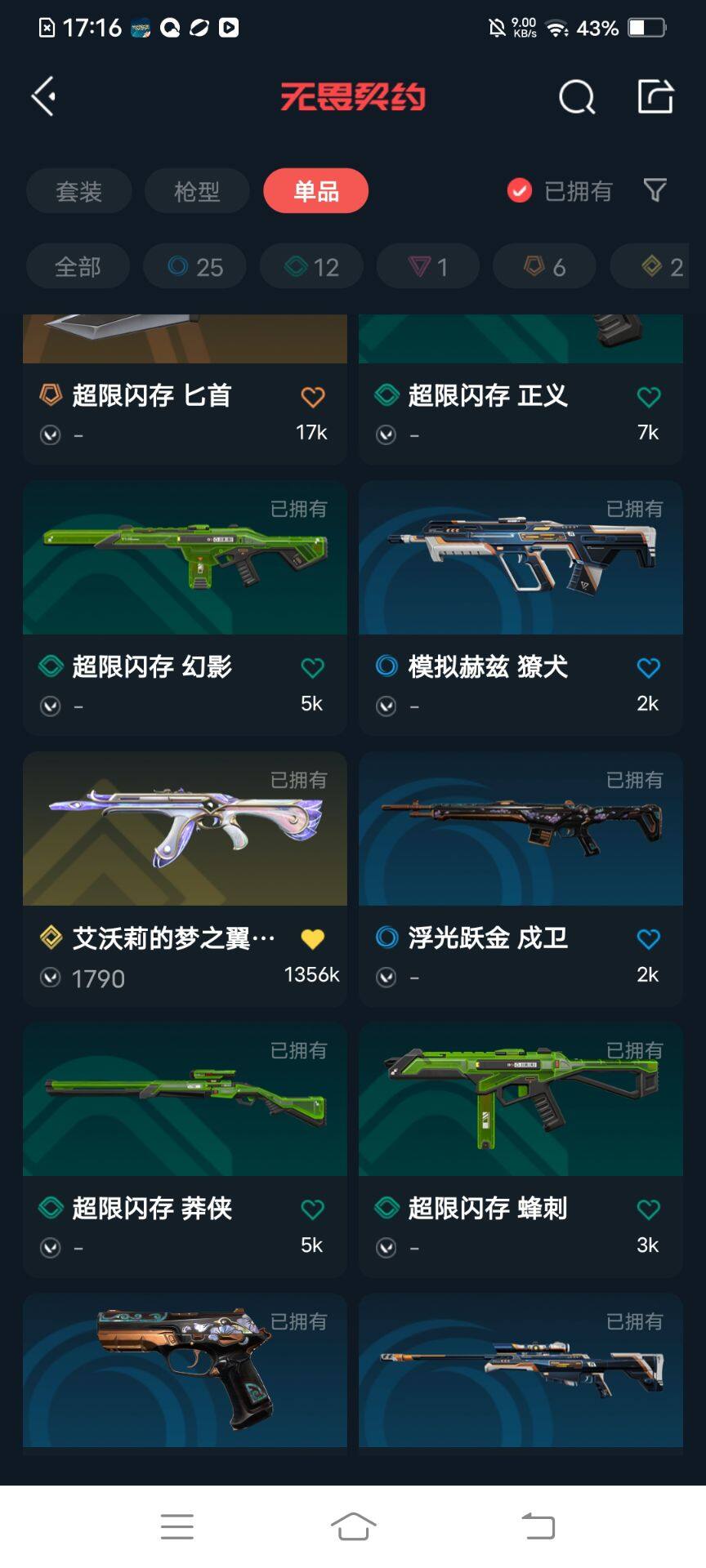
Task: Select the 全部 chip
Action: (x=78, y=266)
